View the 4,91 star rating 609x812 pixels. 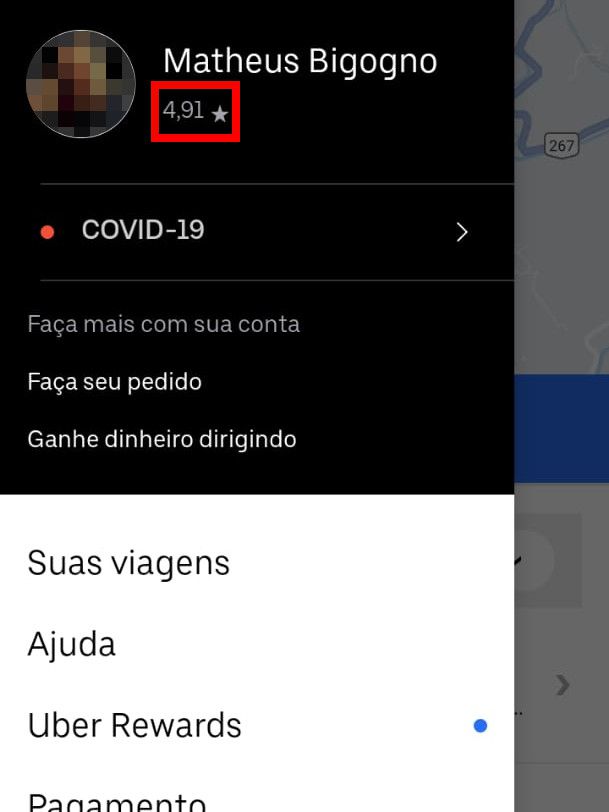(195, 112)
